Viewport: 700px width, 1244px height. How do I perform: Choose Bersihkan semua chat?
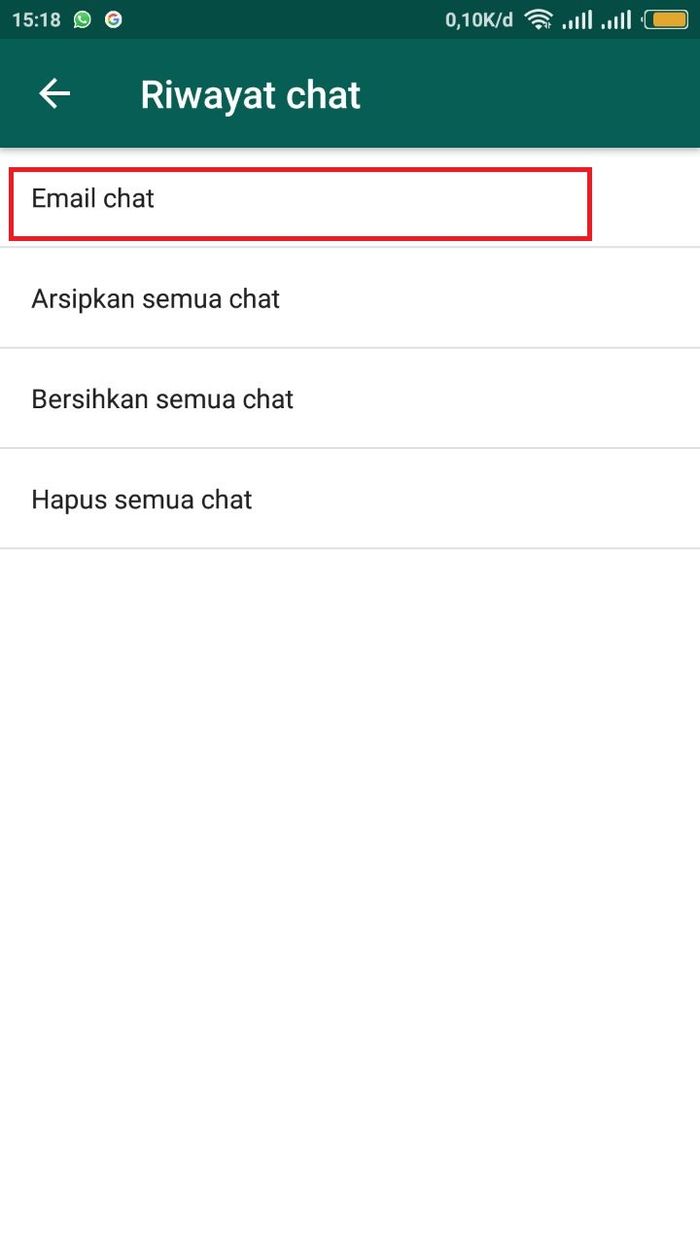(350, 398)
